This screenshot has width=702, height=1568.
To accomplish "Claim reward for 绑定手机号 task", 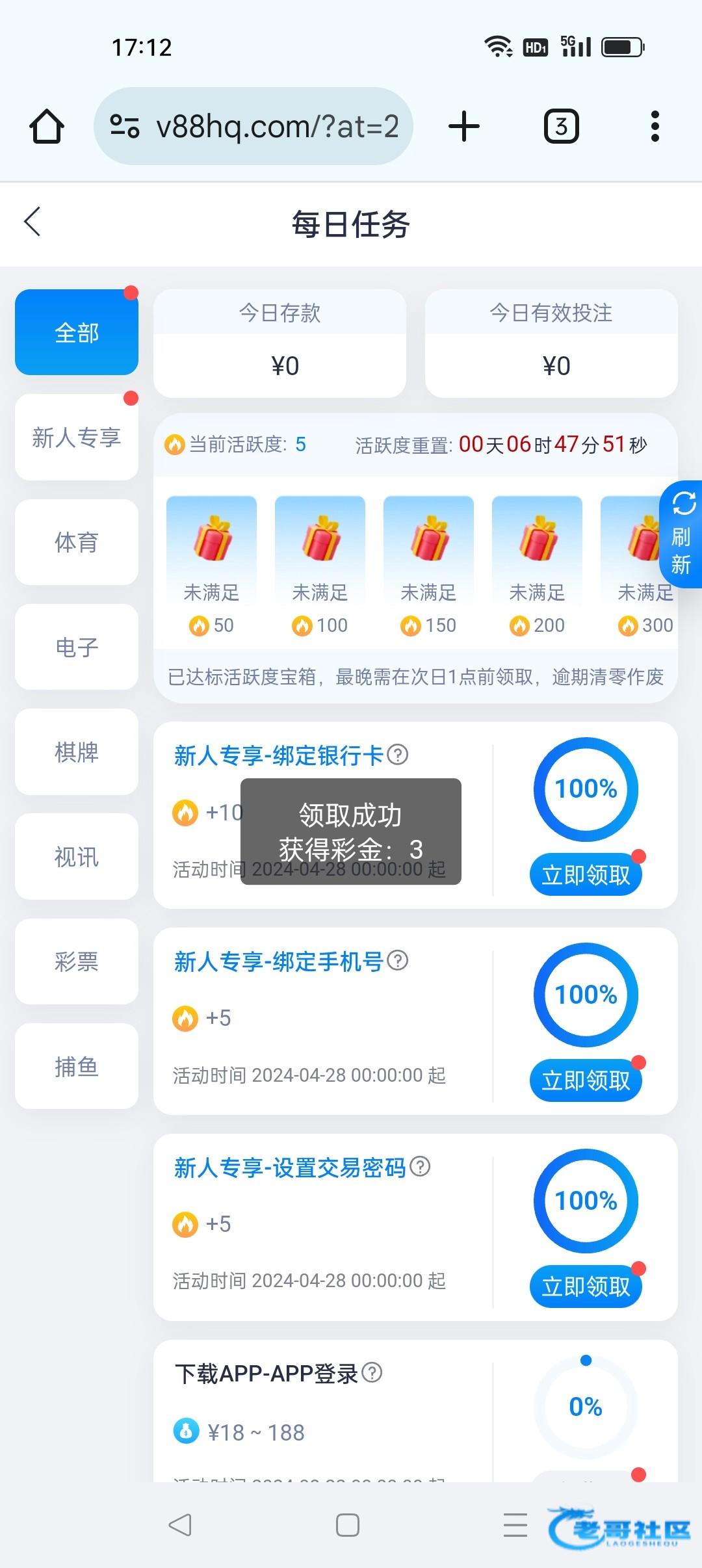I will coord(586,1080).
